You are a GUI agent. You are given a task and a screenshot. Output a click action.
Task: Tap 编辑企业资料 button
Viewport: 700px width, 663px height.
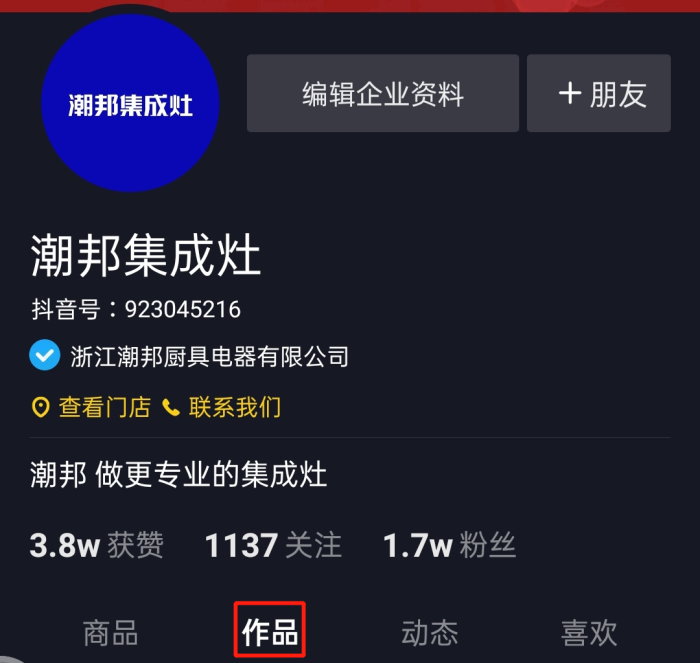point(382,94)
